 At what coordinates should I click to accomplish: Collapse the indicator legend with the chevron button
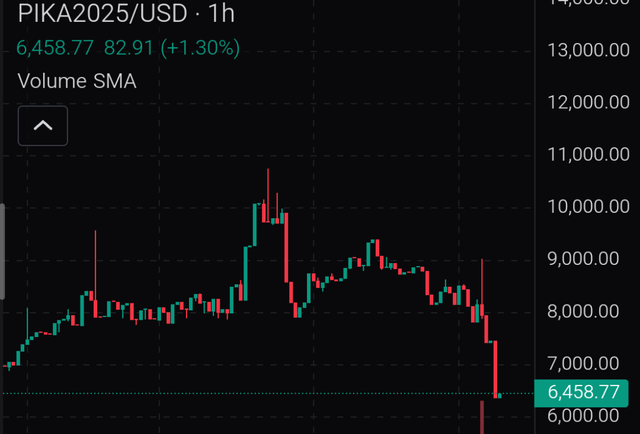(43, 126)
